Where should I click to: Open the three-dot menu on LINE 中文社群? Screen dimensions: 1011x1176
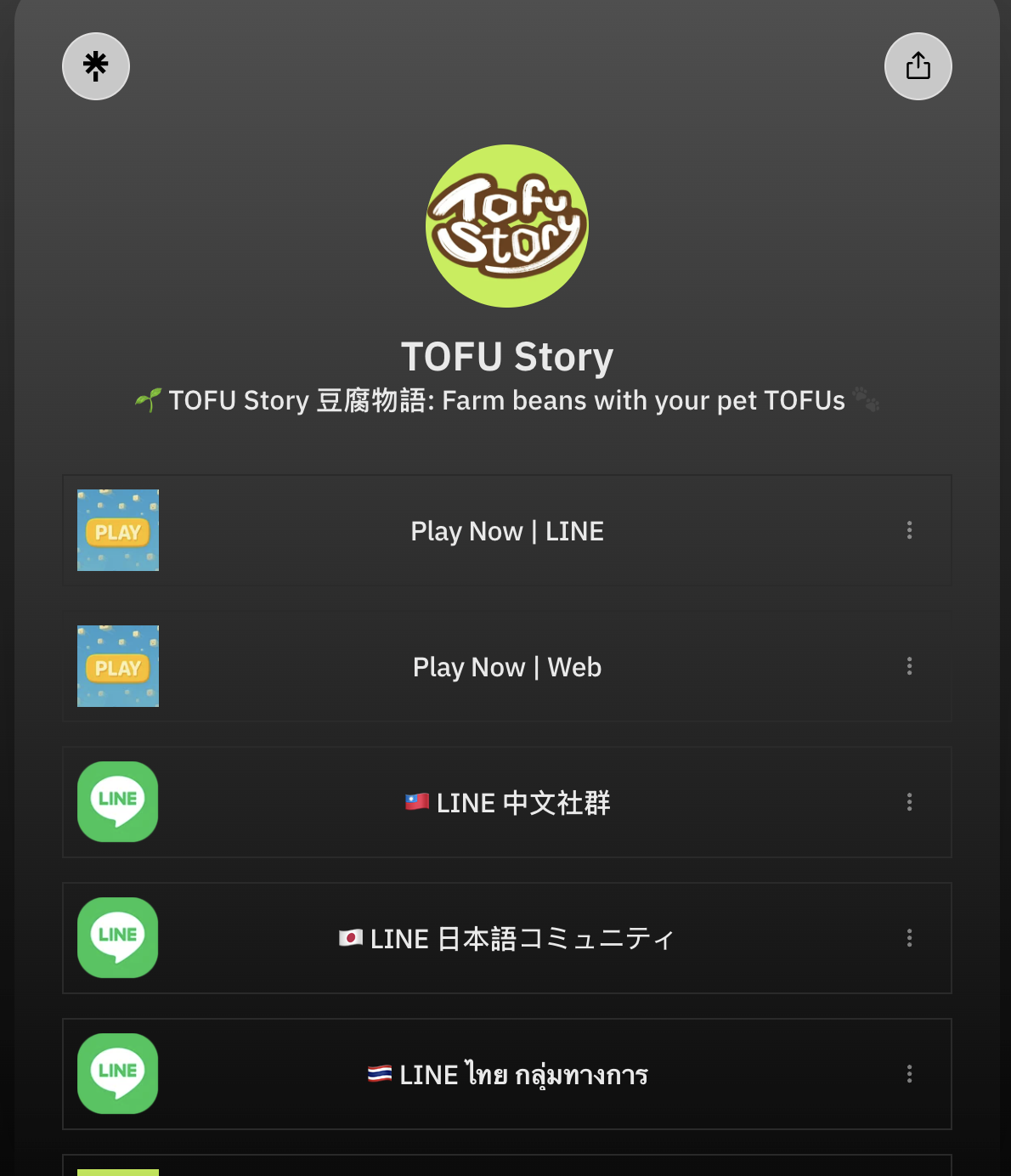click(x=909, y=801)
